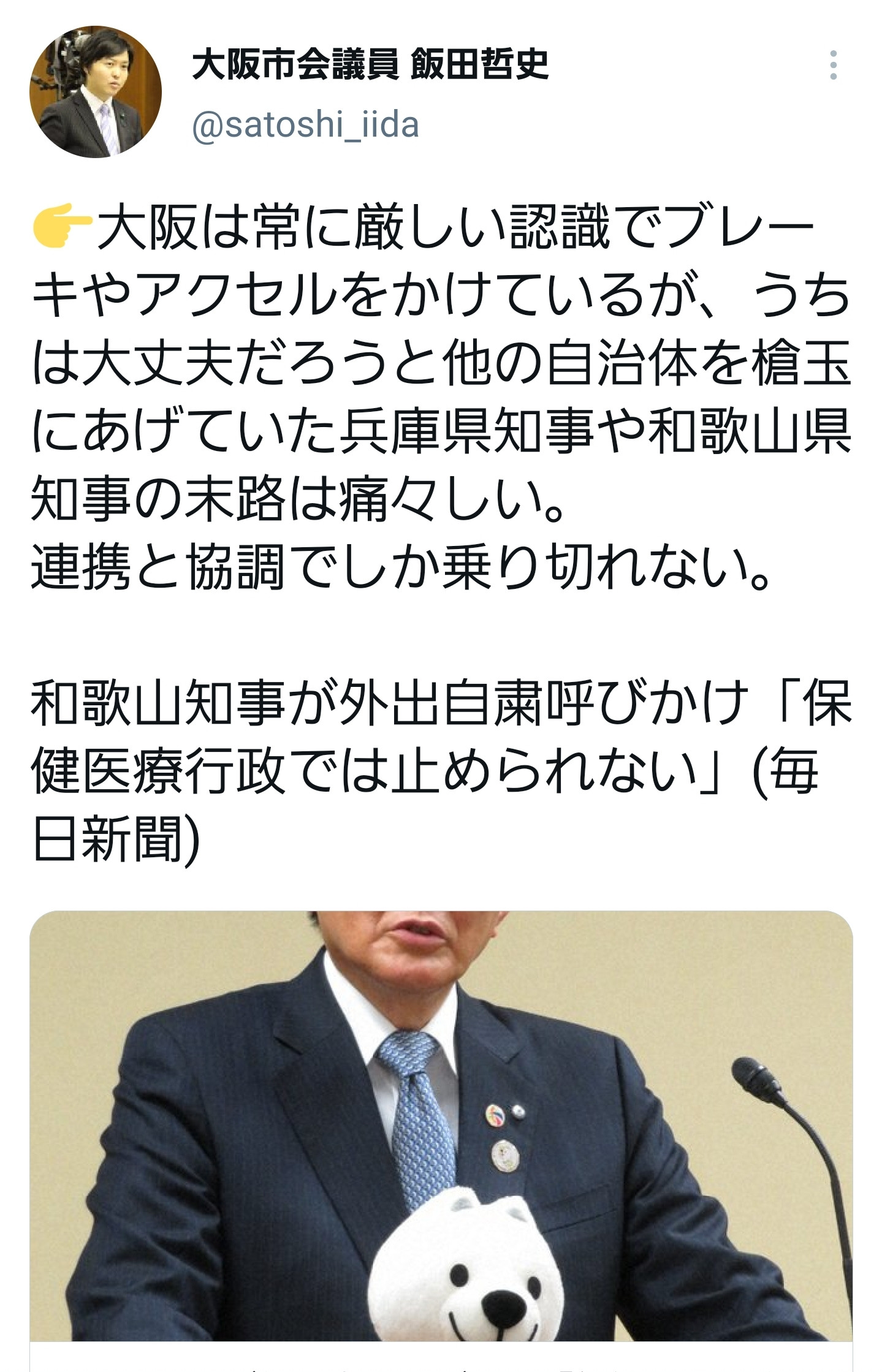
Task: Open the author's profile picture
Action: (96, 92)
